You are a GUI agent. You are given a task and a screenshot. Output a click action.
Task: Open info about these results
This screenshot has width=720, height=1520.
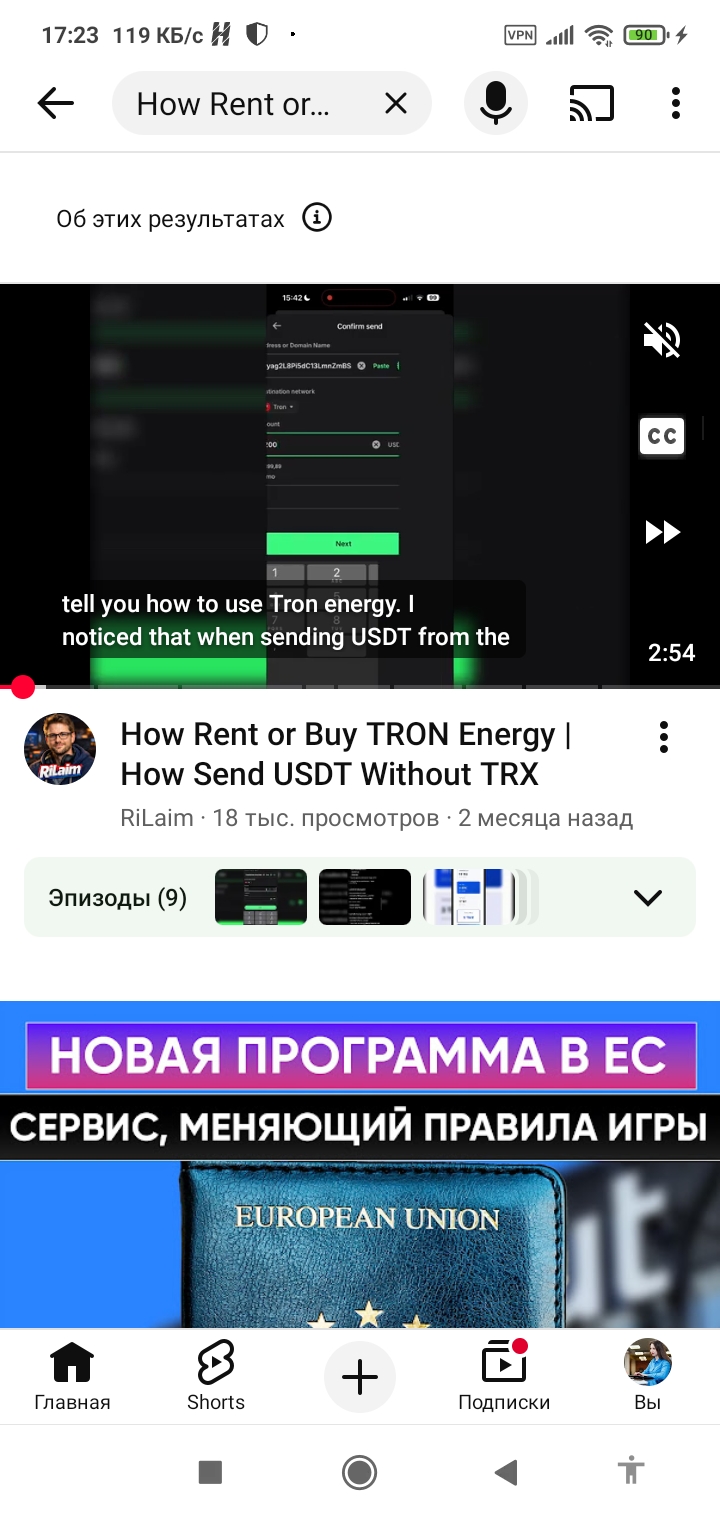(317, 218)
